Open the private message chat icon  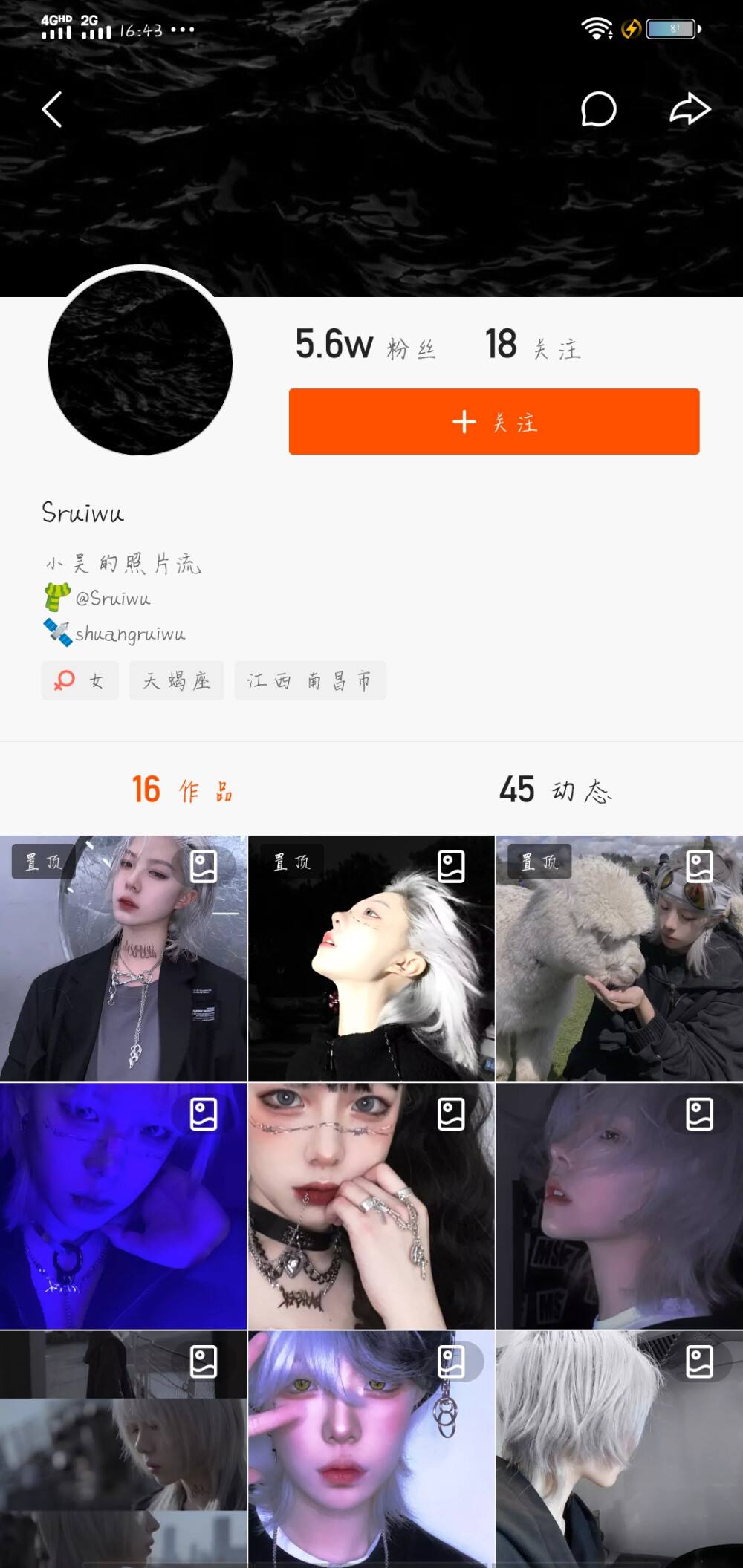[x=599, y=108]
